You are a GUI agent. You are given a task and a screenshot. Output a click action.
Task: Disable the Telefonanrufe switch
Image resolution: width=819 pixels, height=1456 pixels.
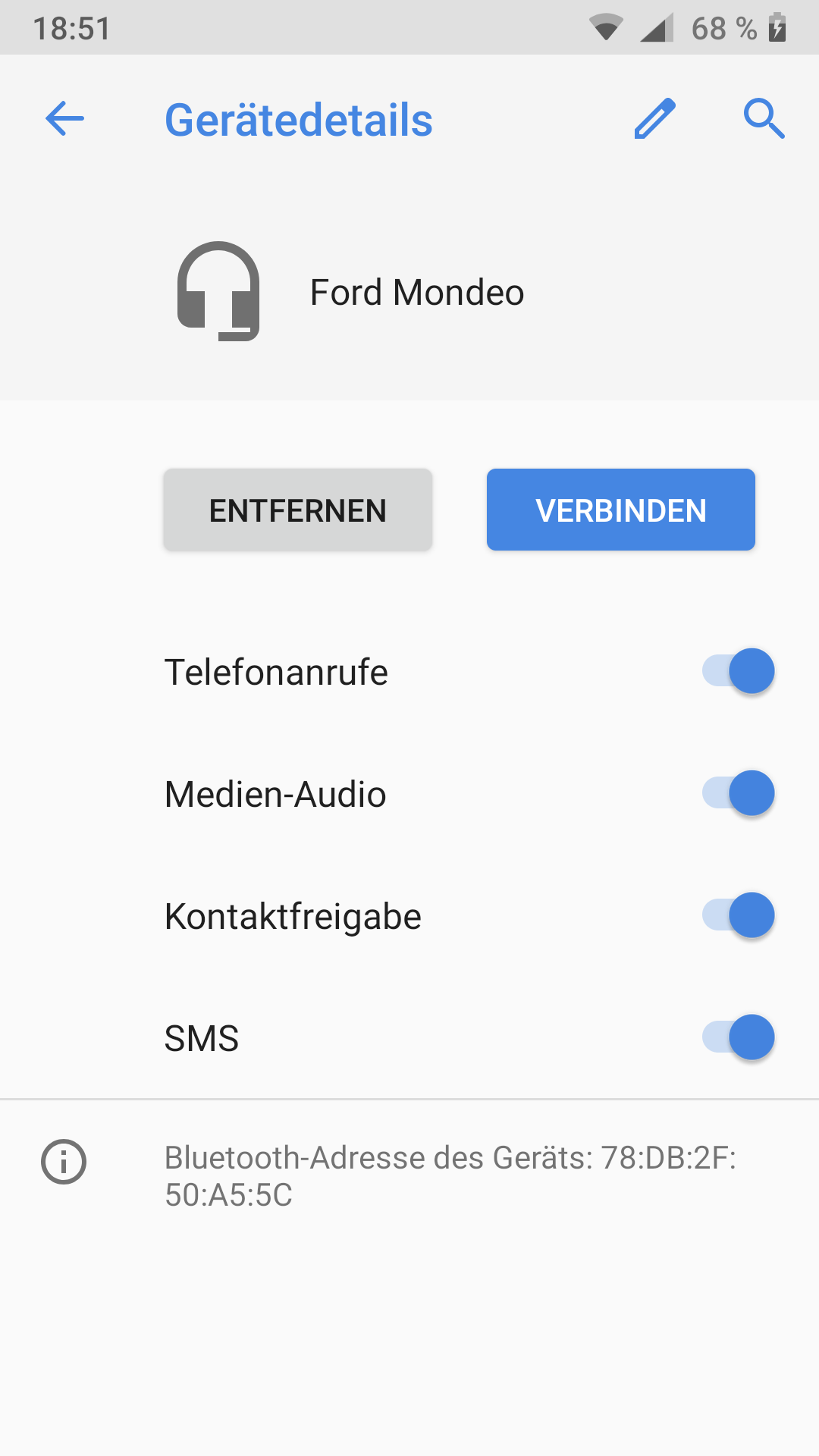coord(738,671)
